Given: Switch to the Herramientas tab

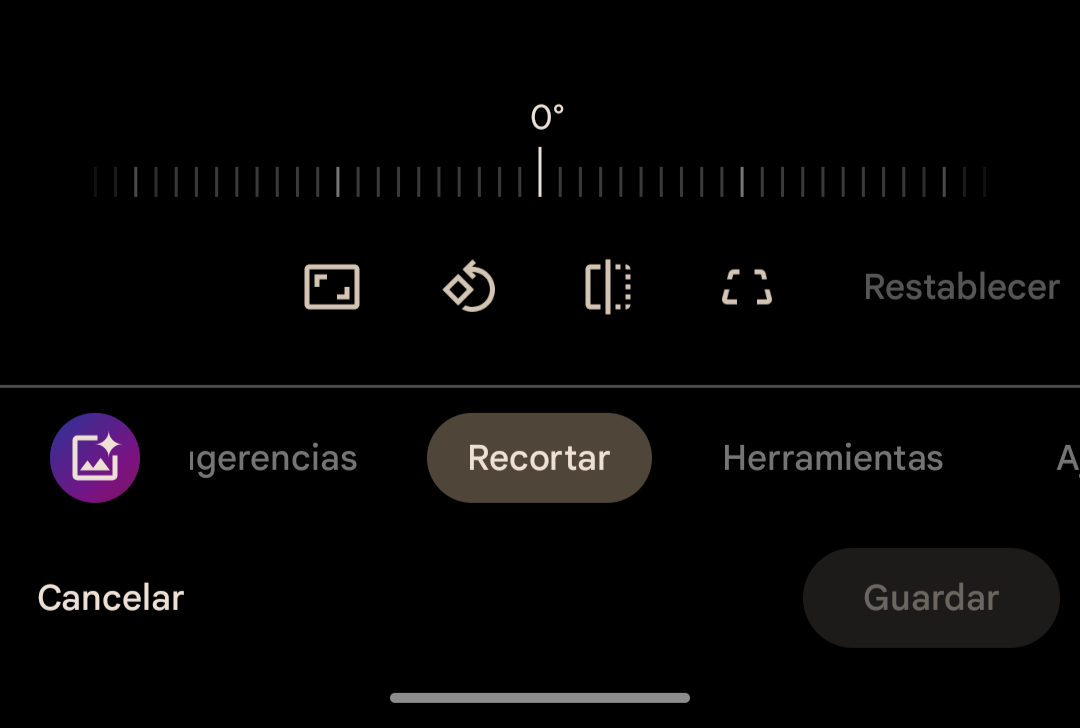Looking at the screenshot, I should click(x=832, y=458).
